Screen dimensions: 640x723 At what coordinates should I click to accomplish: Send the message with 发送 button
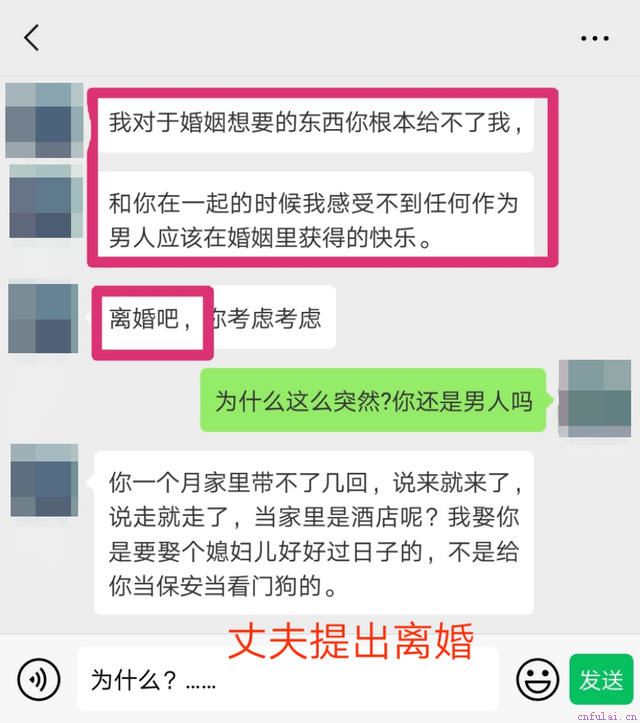[x=601, y=680]
